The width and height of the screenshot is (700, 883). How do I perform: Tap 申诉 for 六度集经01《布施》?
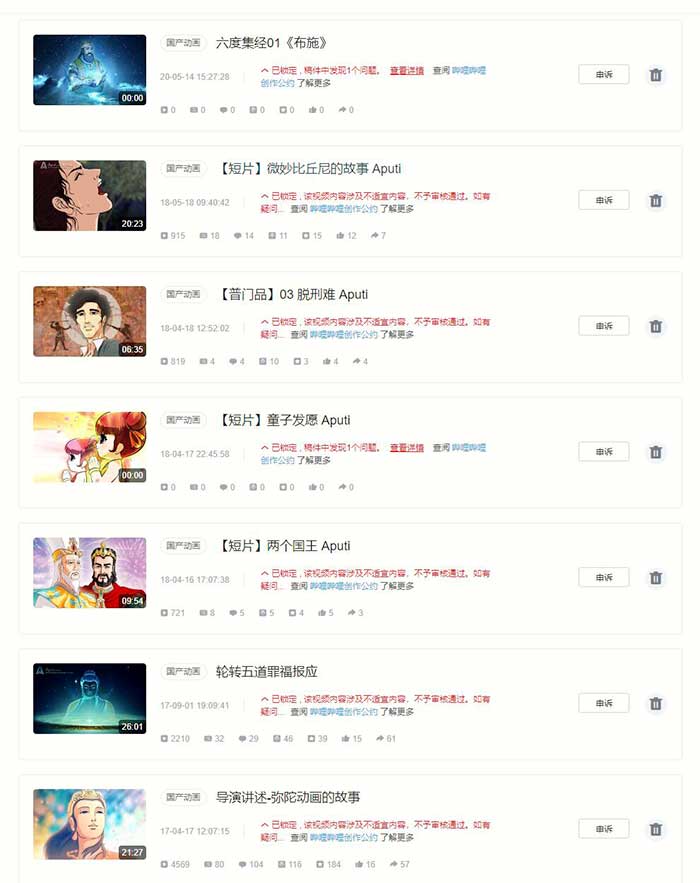click(x=603, y=74)
